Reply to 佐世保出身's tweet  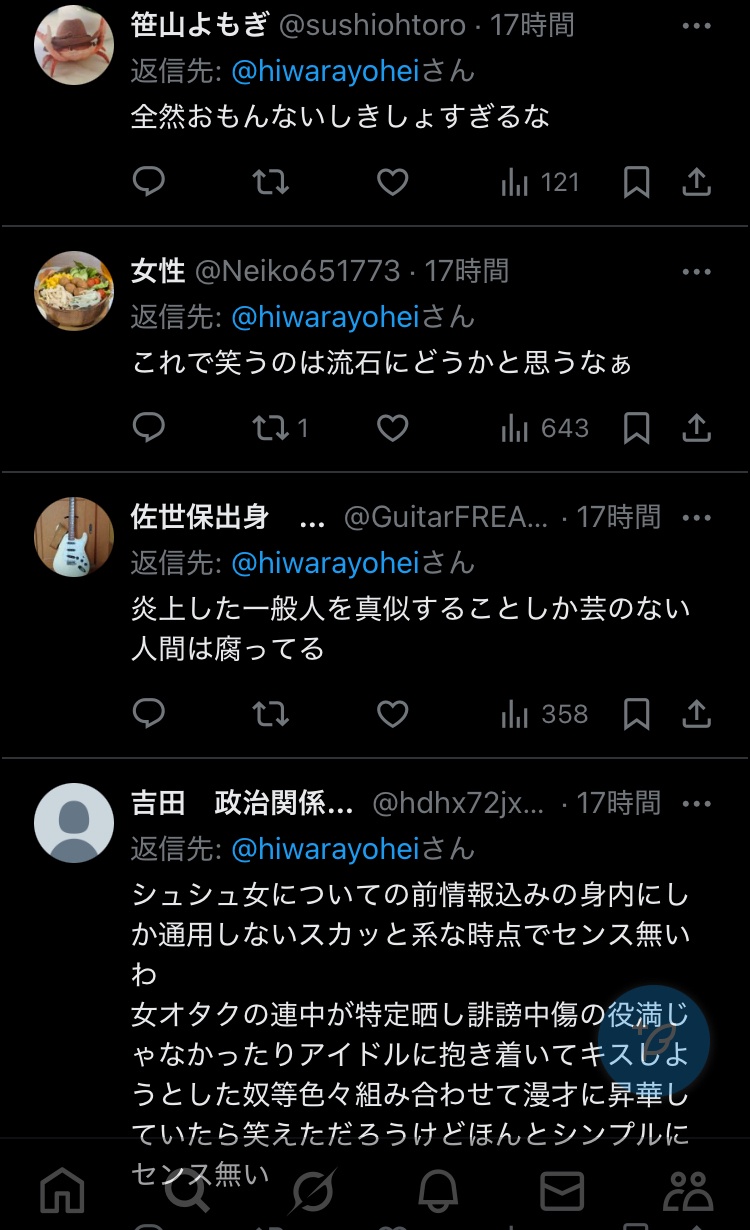tap(149, 714)
